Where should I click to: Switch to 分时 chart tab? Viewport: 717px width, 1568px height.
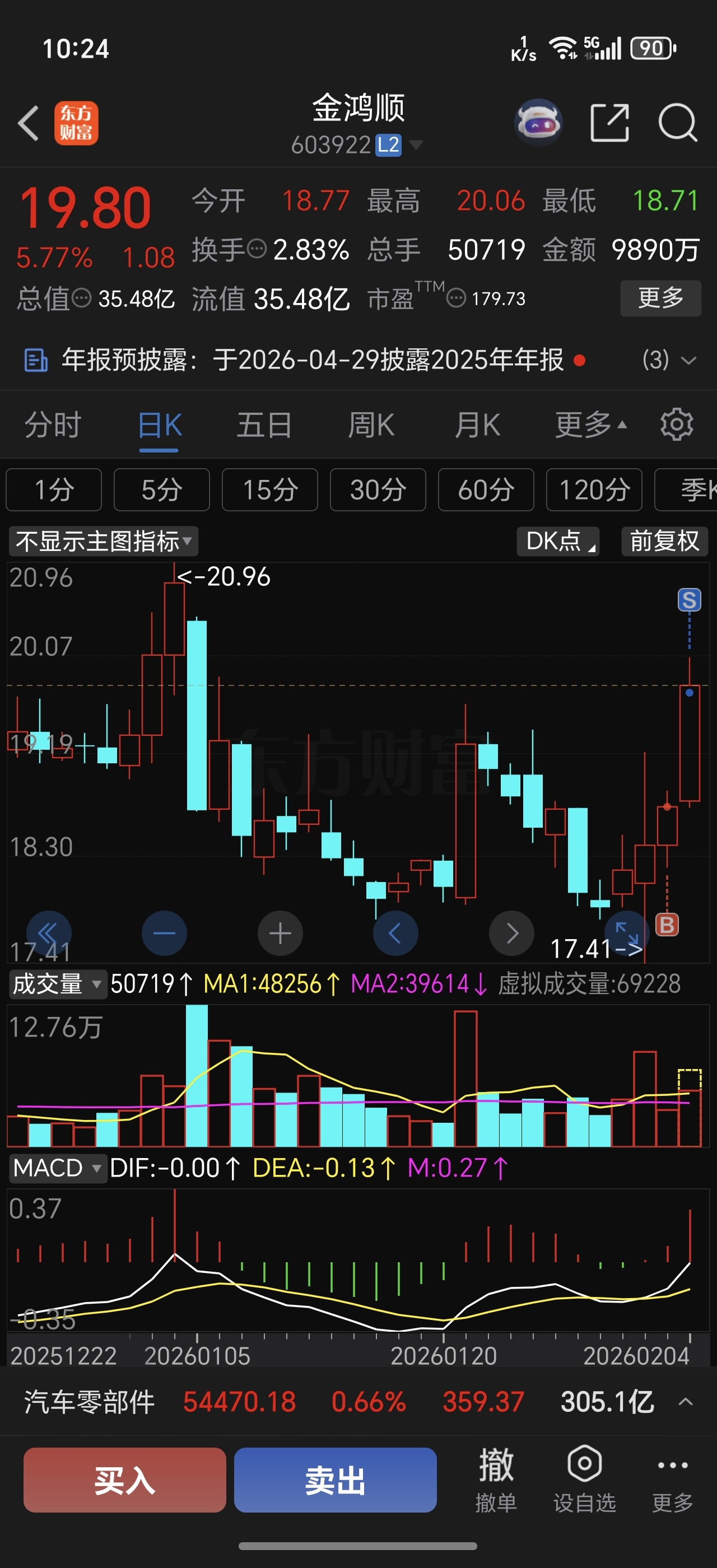[x=53, y=425]
